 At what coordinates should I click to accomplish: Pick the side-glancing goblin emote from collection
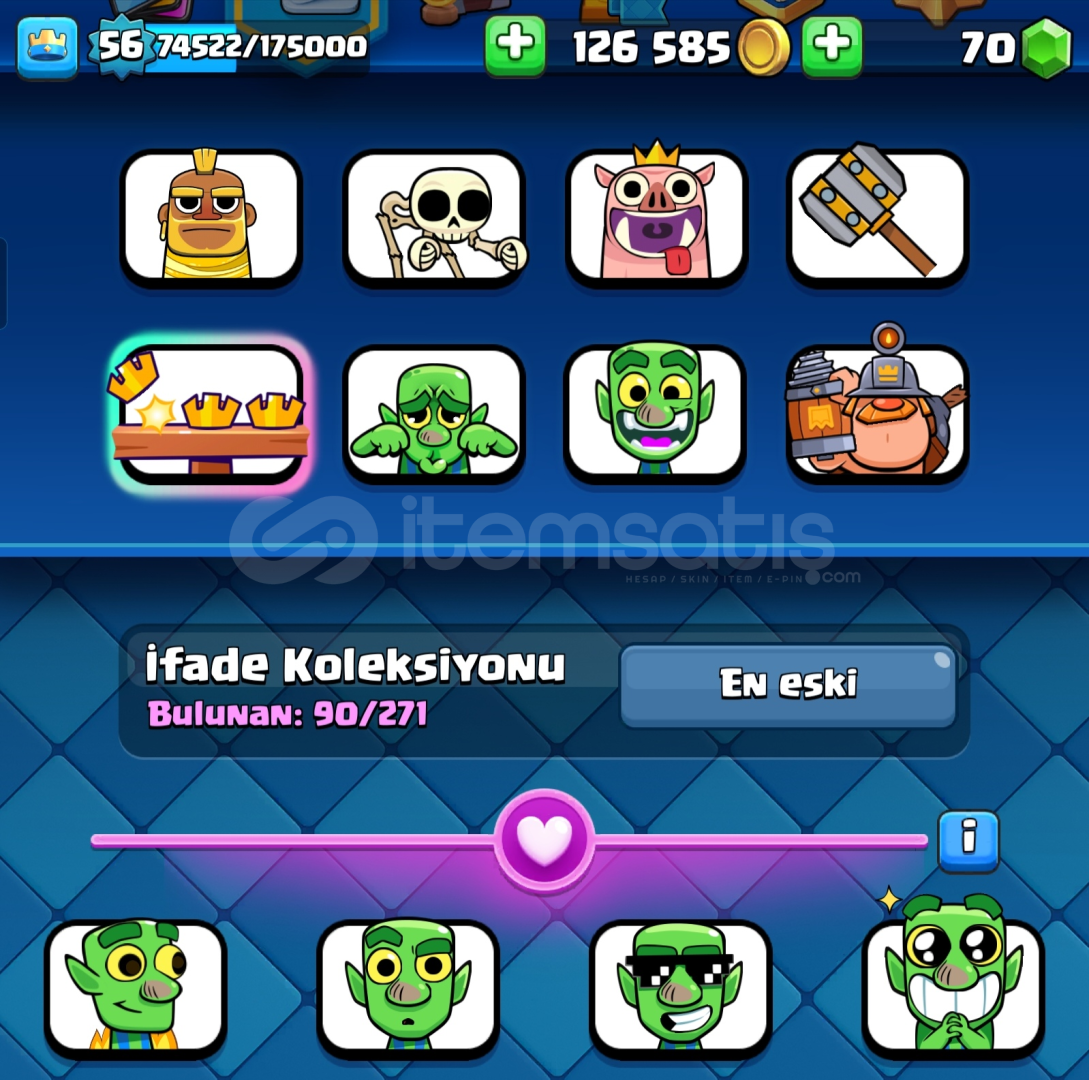point(136,988)
